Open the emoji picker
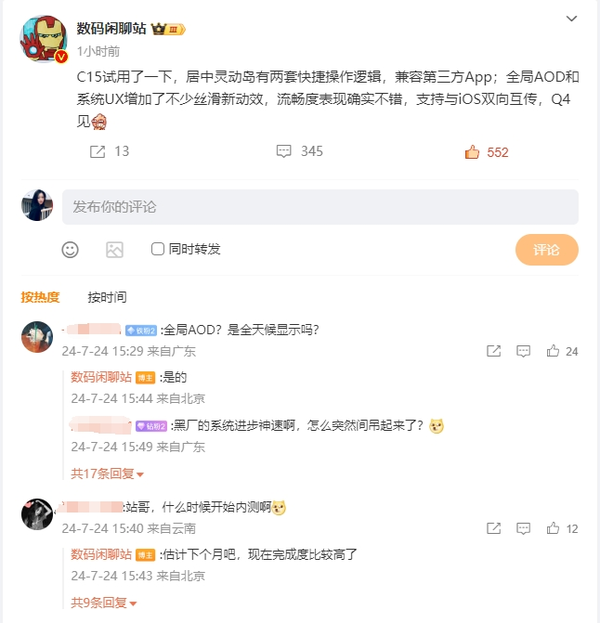The height and width of the screenshot is (623, 600). 71,249
